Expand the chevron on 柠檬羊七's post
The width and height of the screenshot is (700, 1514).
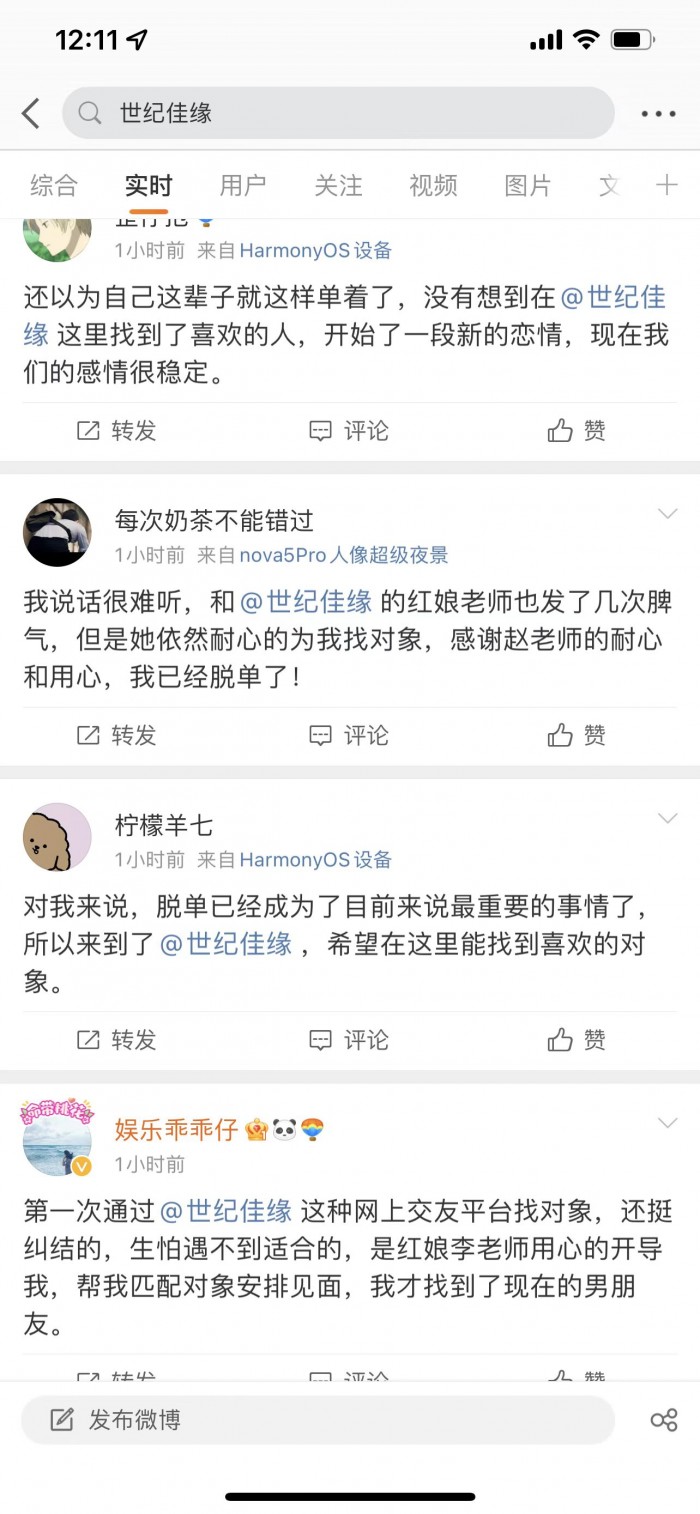[667, 819]
